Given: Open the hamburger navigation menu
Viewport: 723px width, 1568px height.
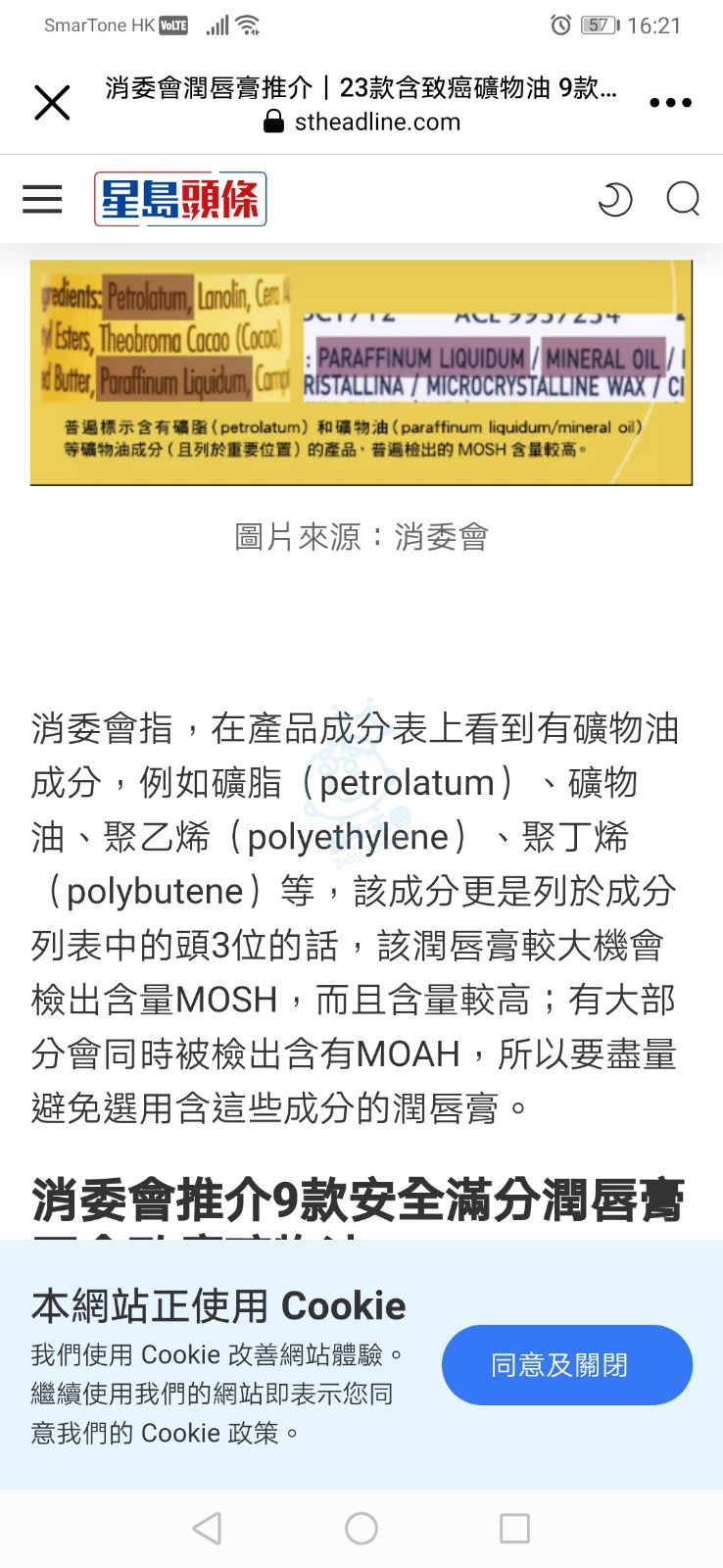Looking at the screenshot, I should [42, 199].
